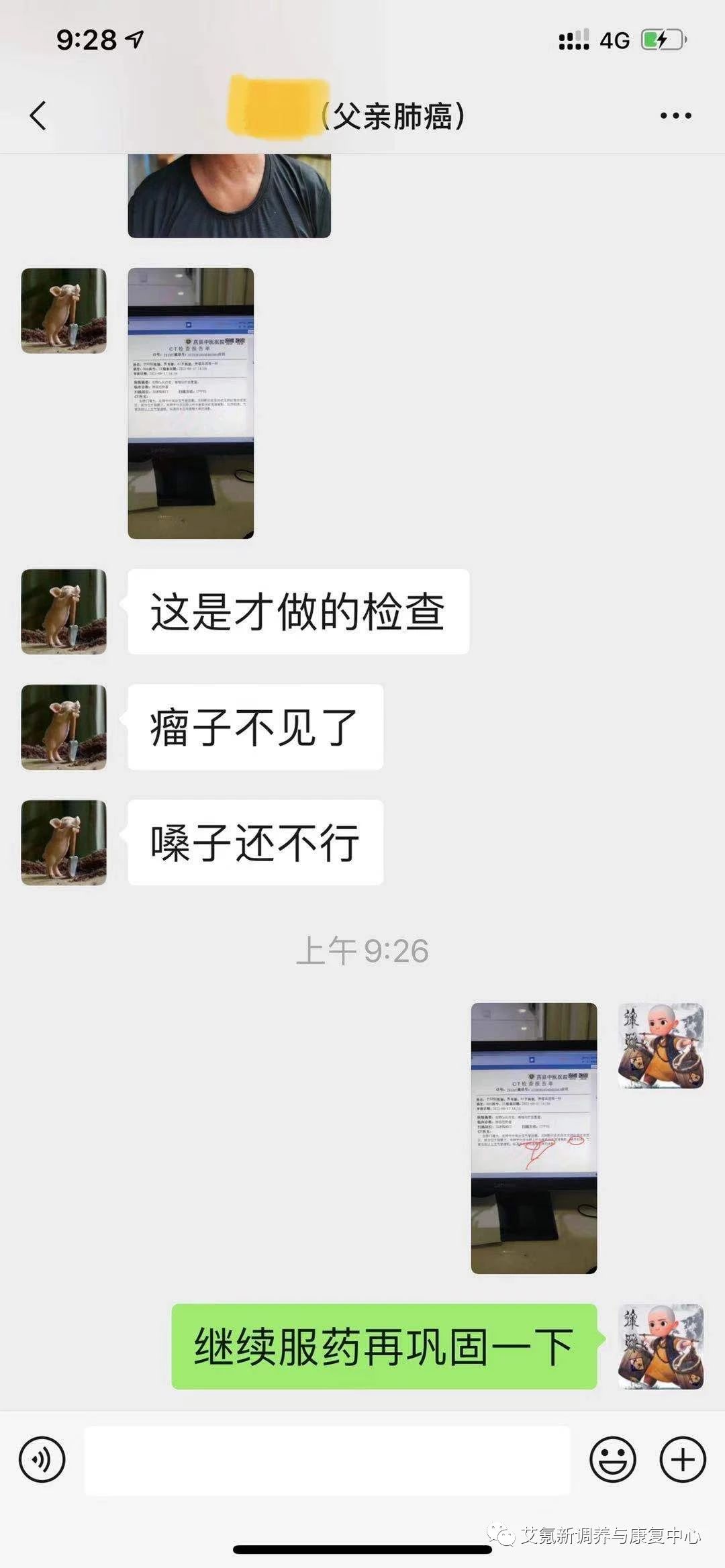Screen dimensions: 725x1568
Task: Open your own monk avatar profile
Action: pos(661,1046)
